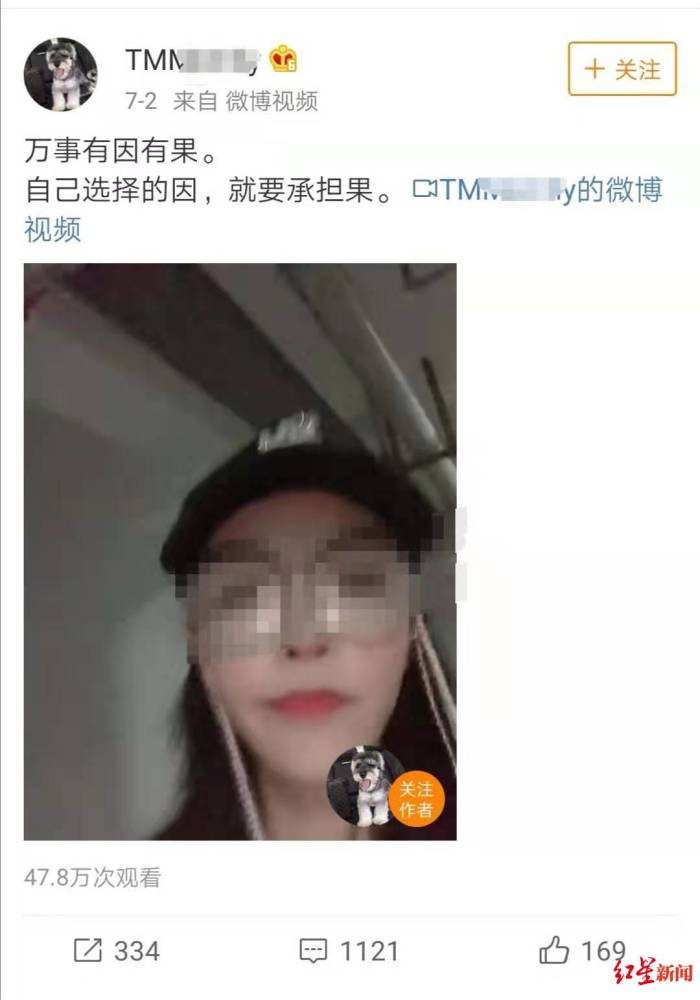Open the poster's dog profile avatar
Screen dimensions: 700x1000
[61, 74]
